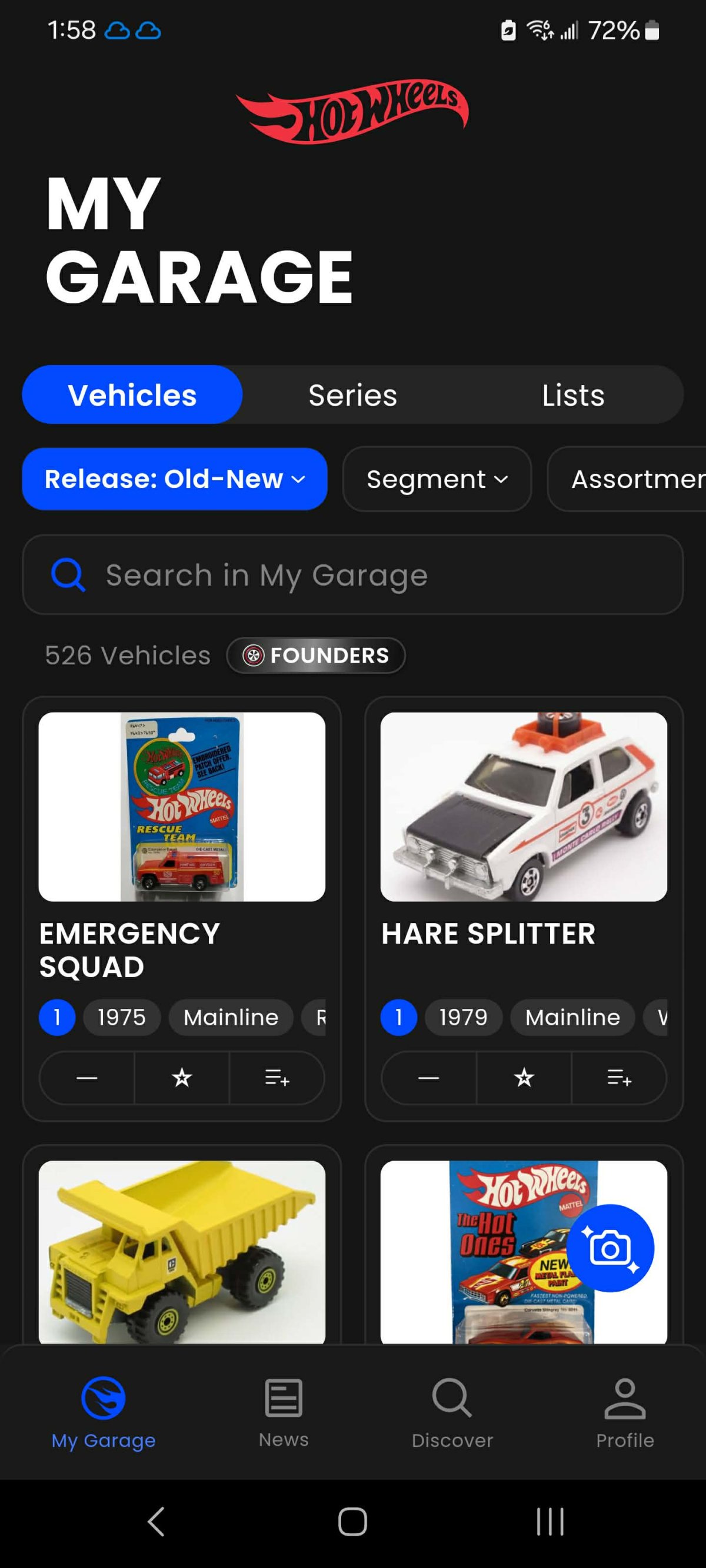Switch to the Lists tab
This screenshot has width=706, height=1568.
click(x=573, y=395)
